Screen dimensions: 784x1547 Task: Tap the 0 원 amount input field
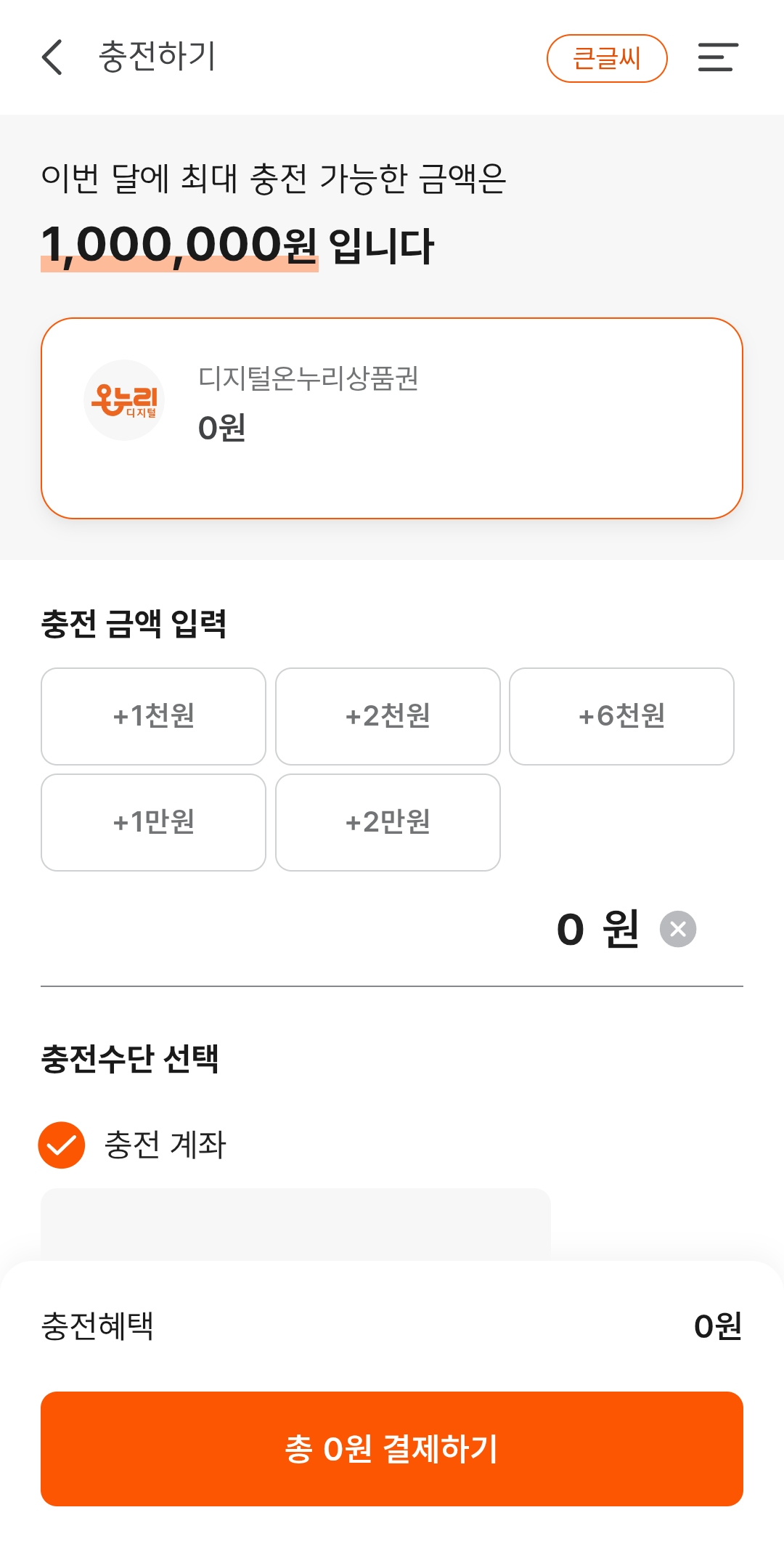coord(595,930)
